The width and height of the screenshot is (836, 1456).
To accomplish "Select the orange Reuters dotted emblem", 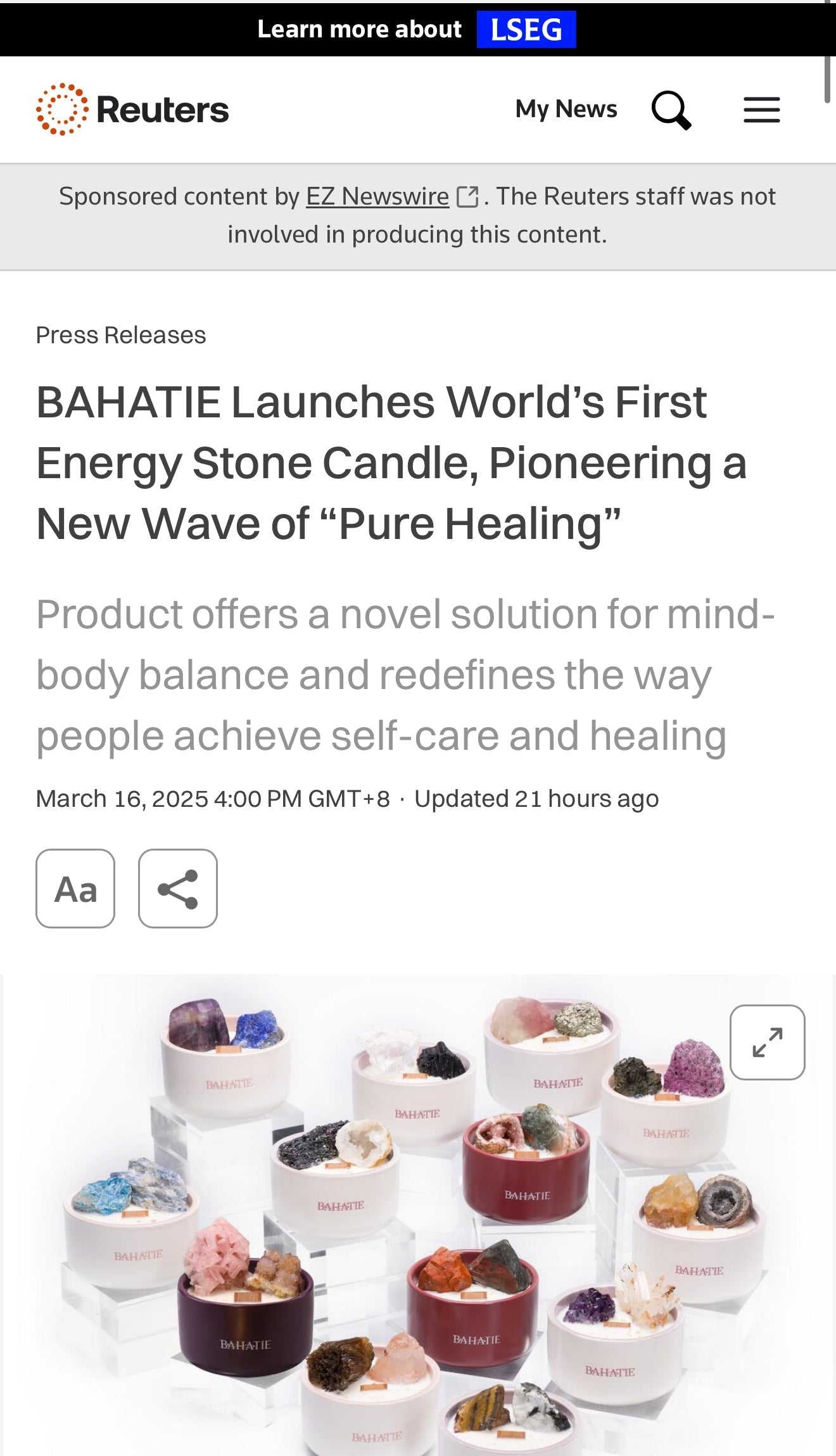I will pyautogui.click(x=61, y=109).
